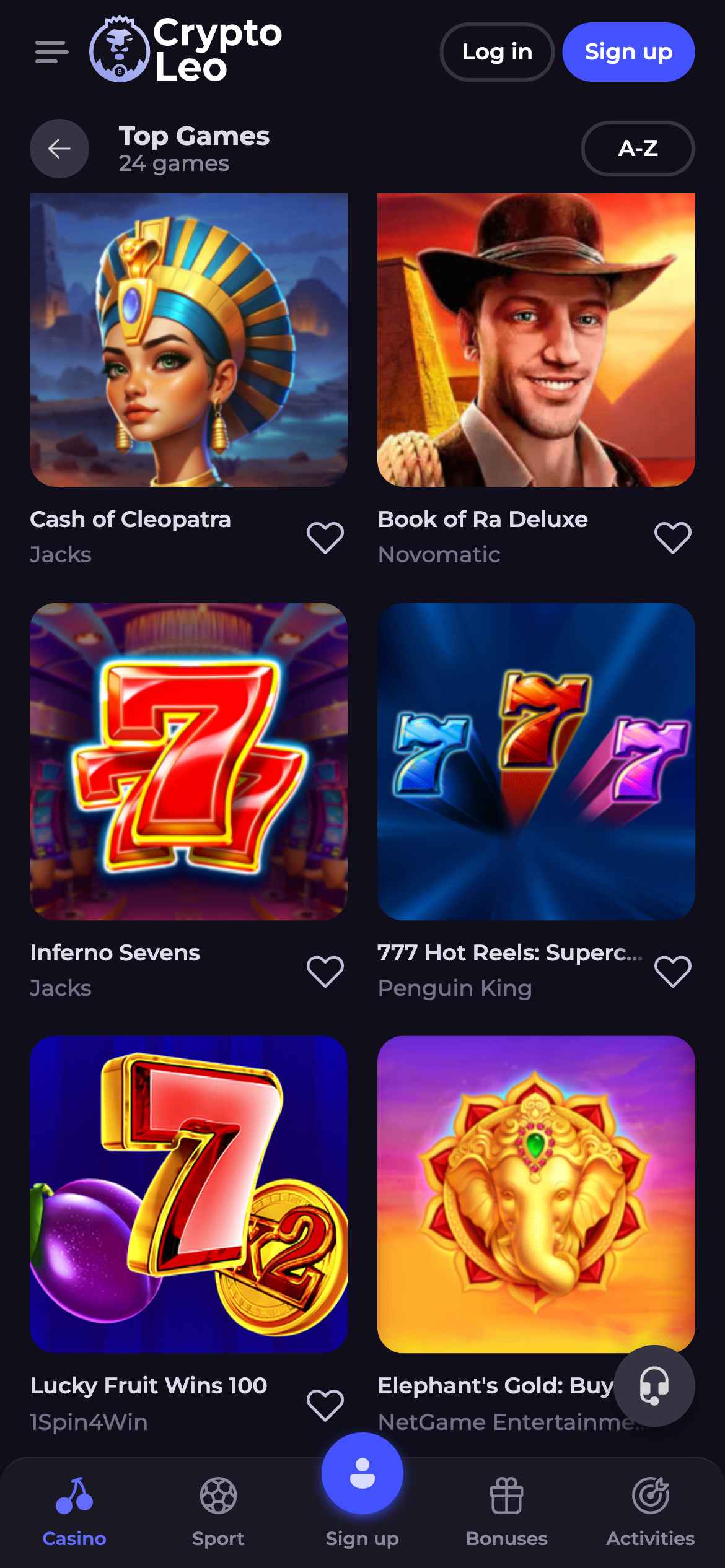Open 777 Hot Reels game tile

coord(536,761)
